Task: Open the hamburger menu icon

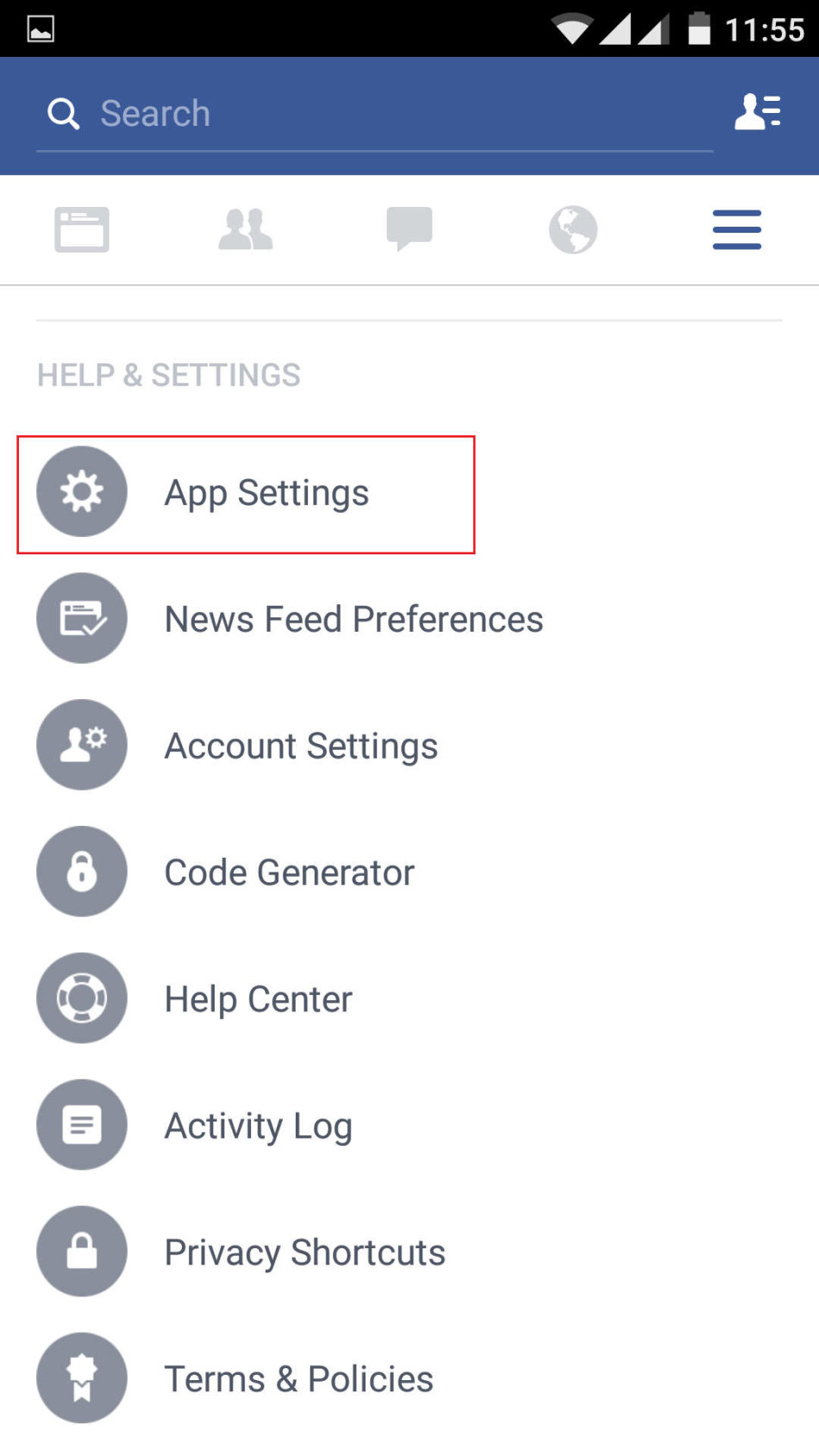Action: (736, 228)
